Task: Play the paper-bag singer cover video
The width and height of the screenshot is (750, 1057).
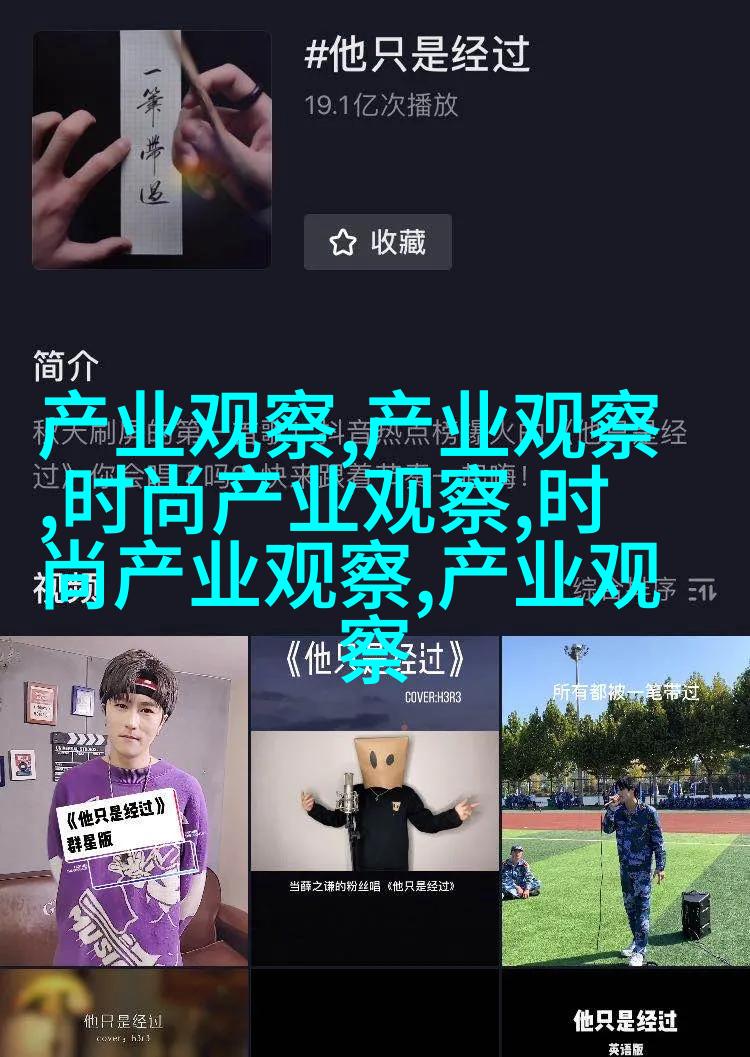Action: tap(375, 800)
